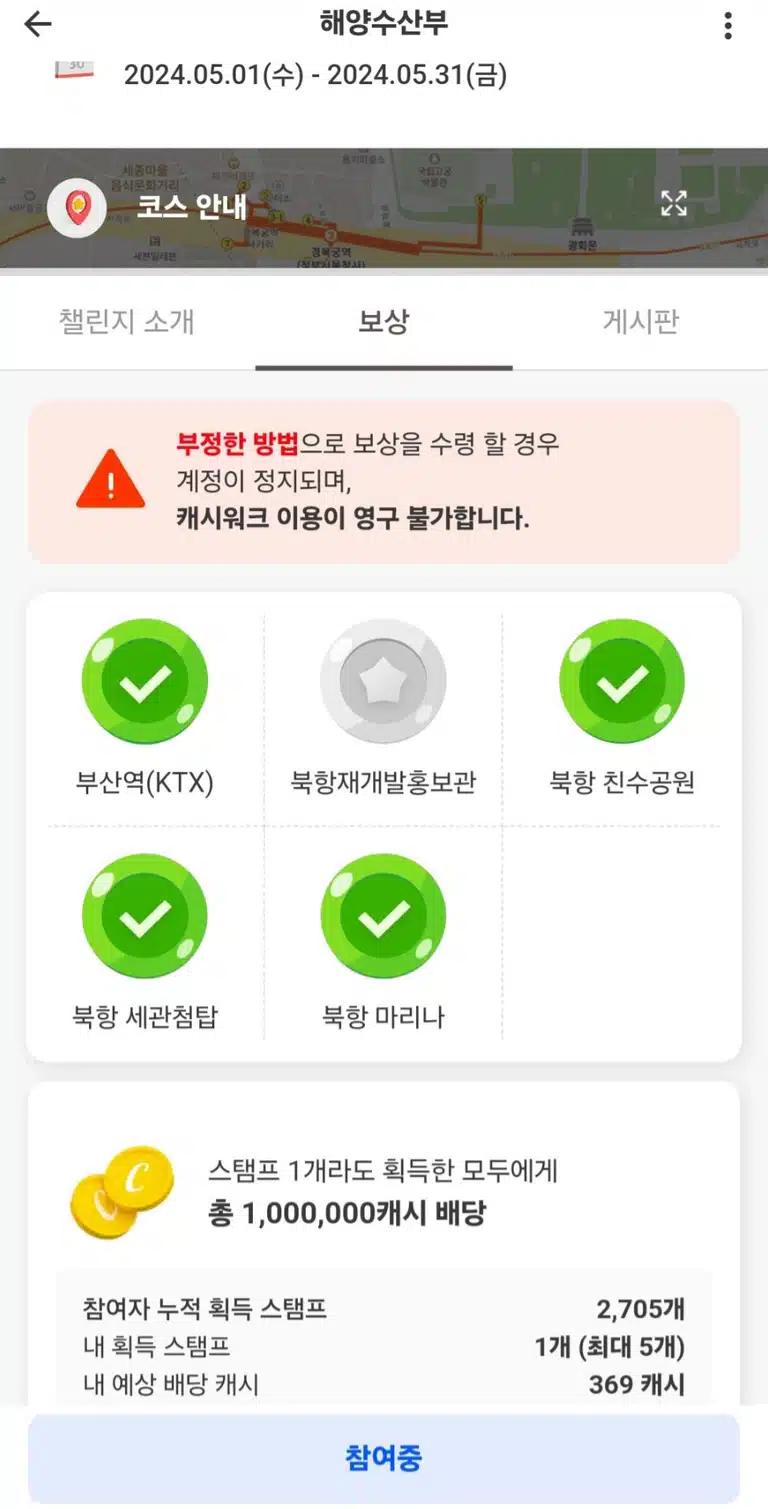This screenshot has width=768, height=1509.
Task: Open the 코스 안내 map banner
Action: (384, 208)
